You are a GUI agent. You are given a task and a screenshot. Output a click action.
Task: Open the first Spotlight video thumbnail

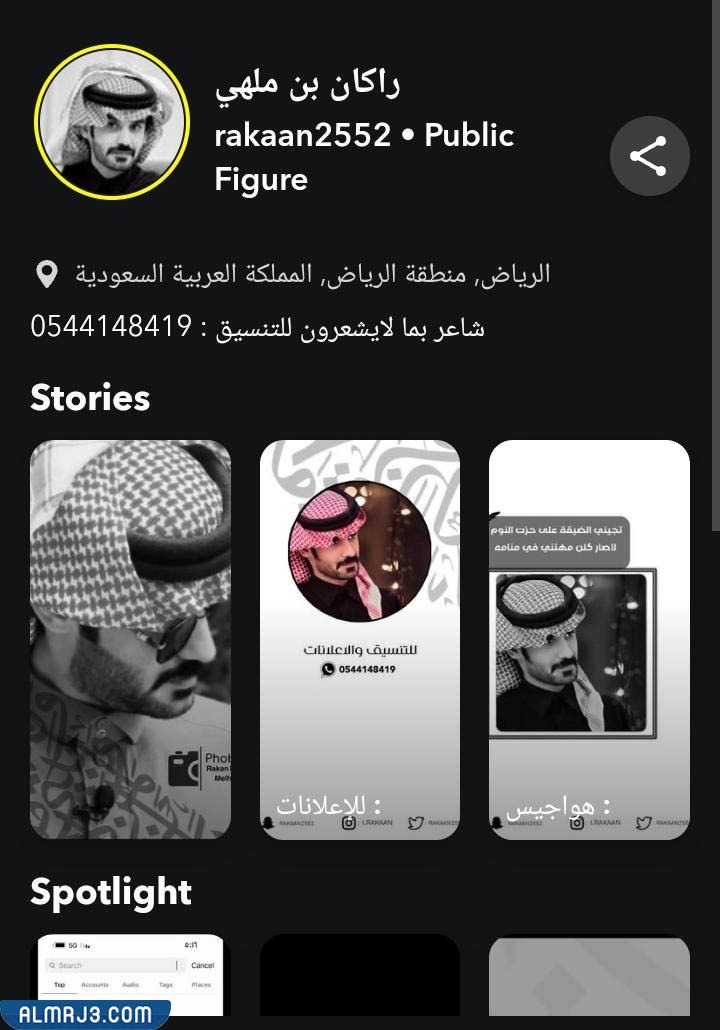(130, 975)
